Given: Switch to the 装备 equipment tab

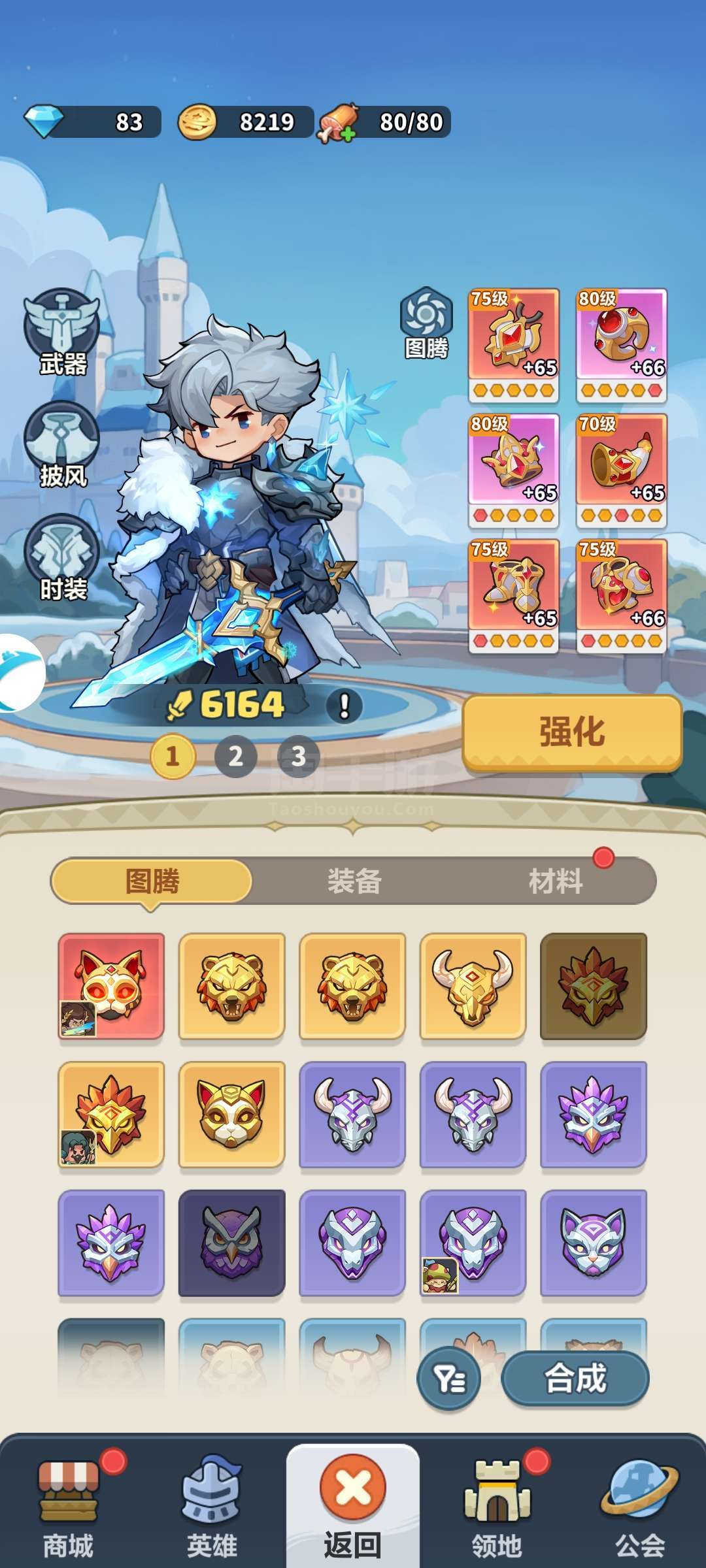Looking at the screenshot, I should (354, 881).
